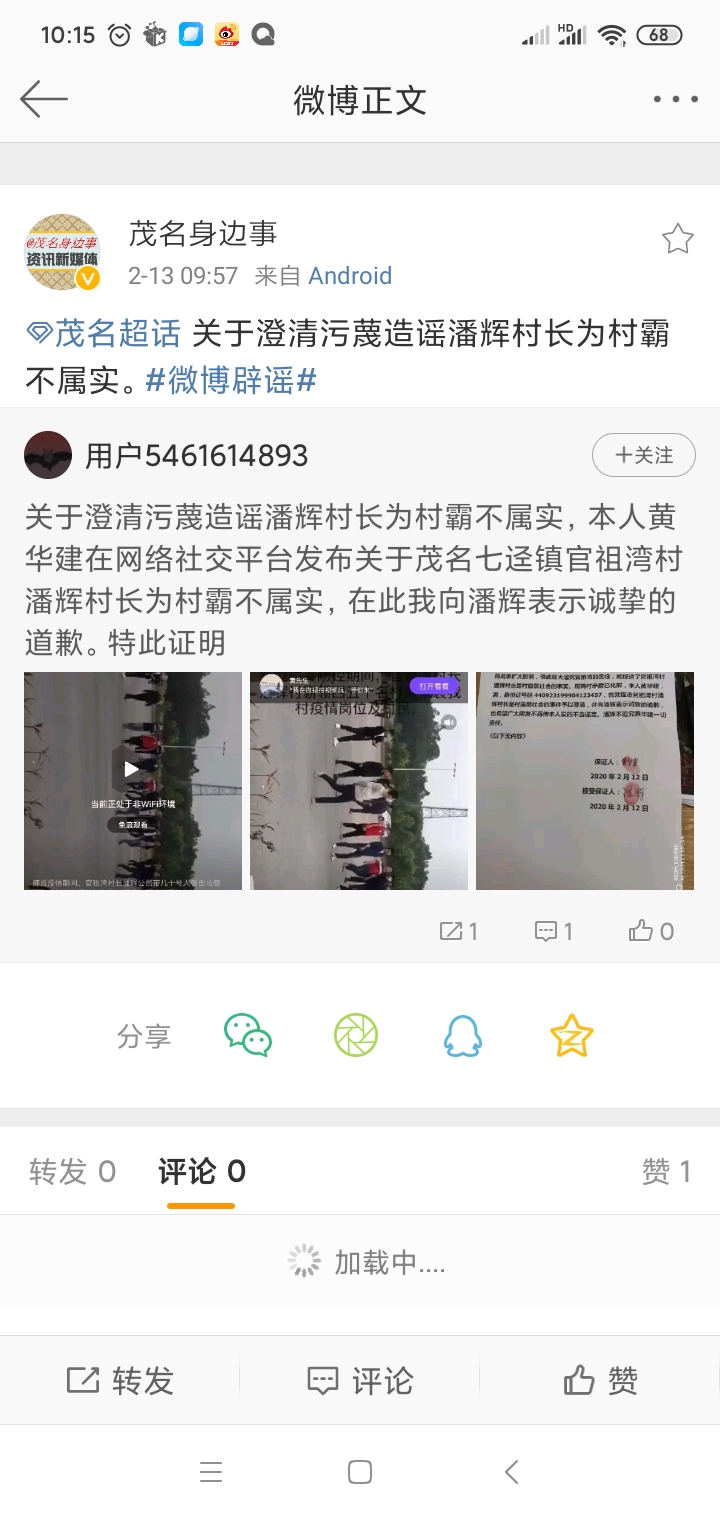Open the 茂名身边事 profile avatar
This screenshot has width=720, height=1520.
click(62, 252)
